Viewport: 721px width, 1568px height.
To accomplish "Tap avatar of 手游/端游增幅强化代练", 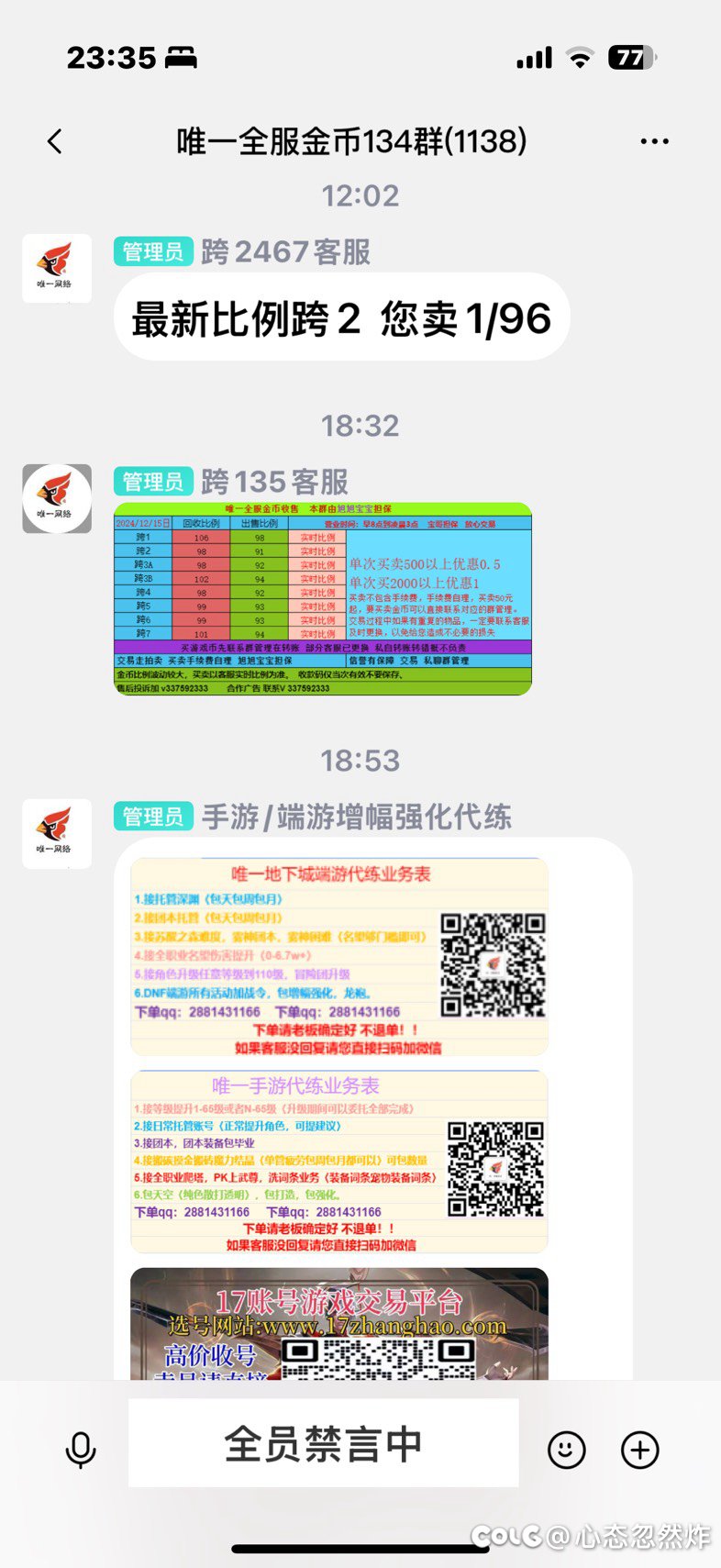I will pyautogui.click(x=57, y=833).
